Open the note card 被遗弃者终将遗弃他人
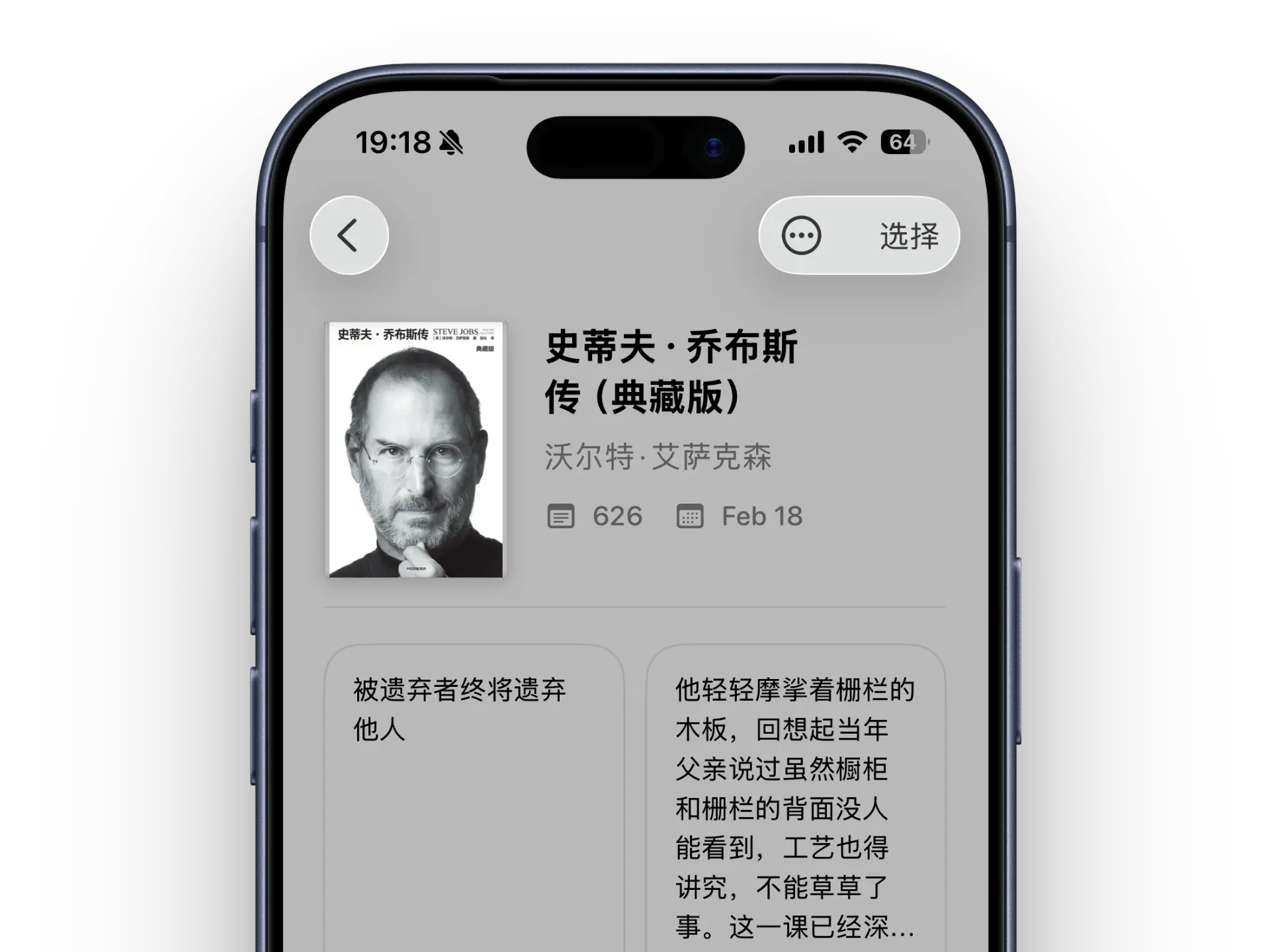 click(x=474, y=793)
